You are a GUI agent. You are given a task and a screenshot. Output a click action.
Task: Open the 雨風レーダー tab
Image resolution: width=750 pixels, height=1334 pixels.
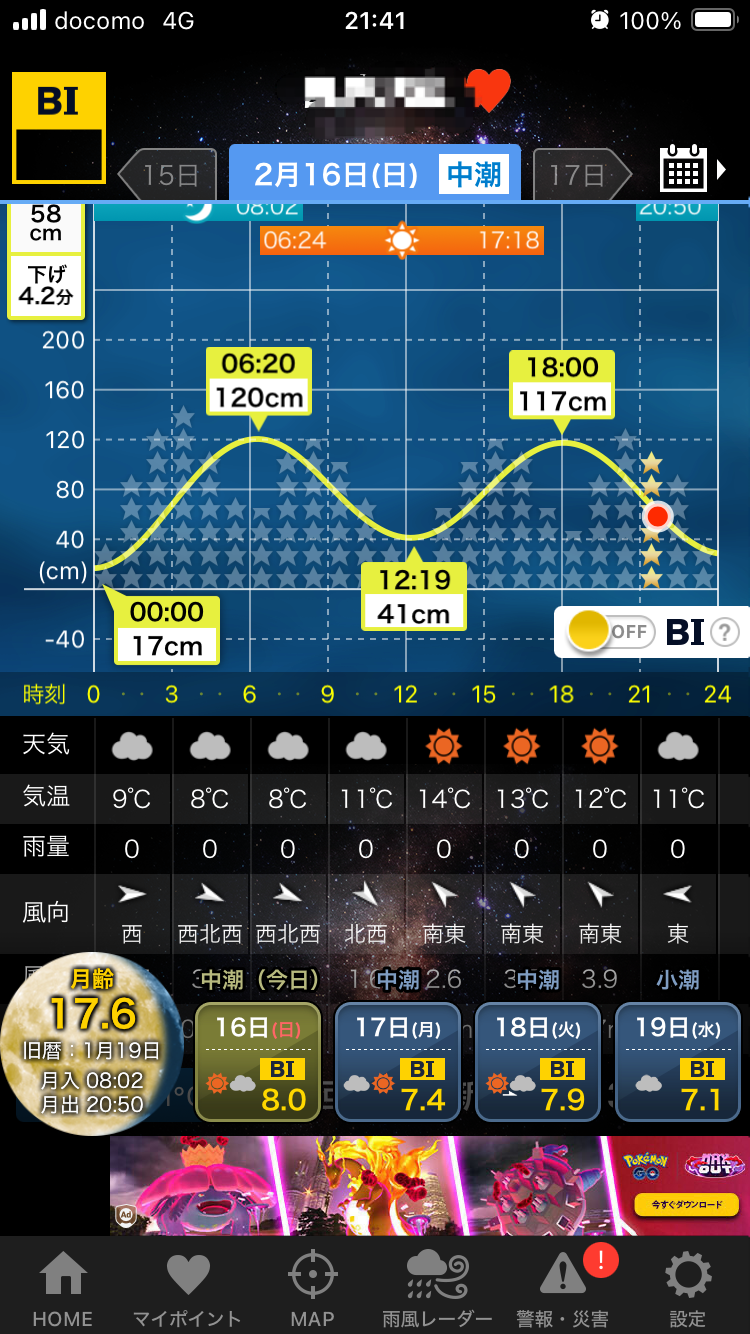coord(437,1288)
